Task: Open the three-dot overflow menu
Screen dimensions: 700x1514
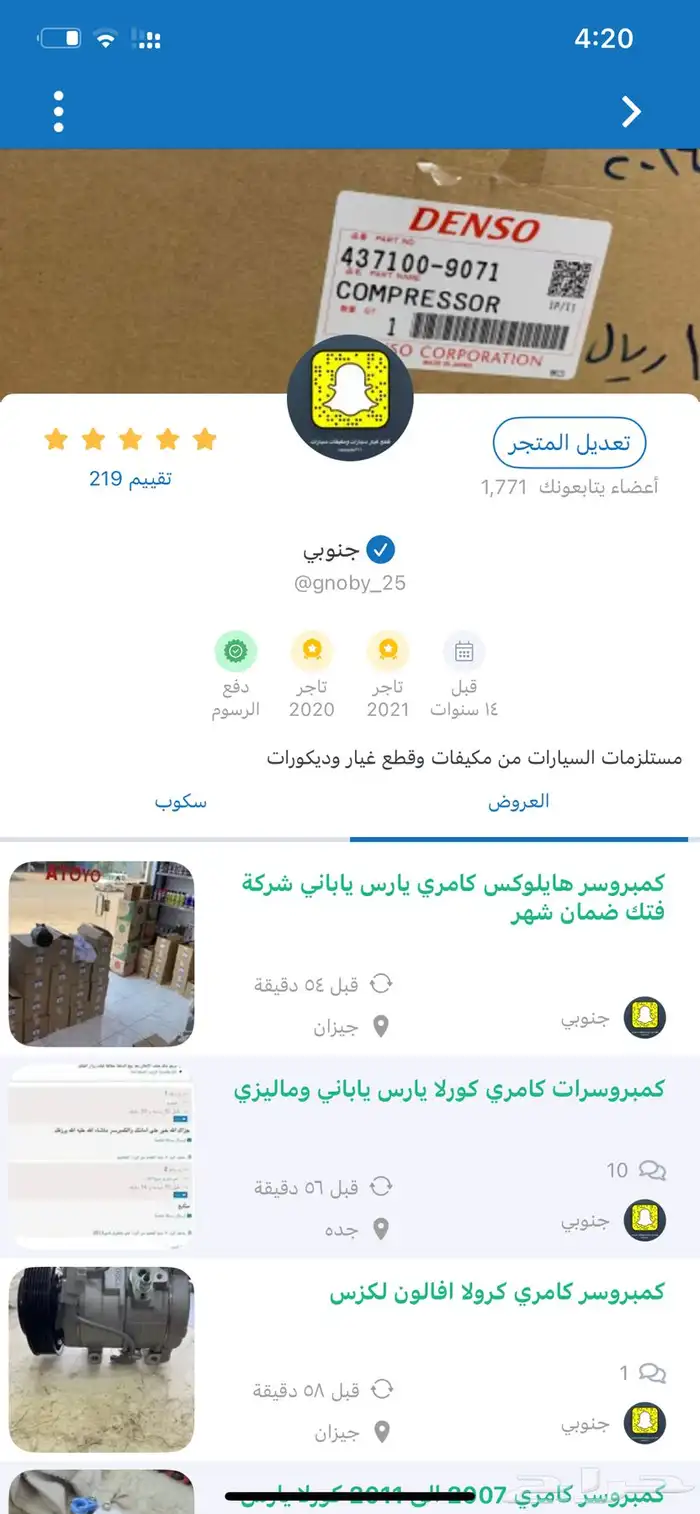Action: (x=59, y=111)
